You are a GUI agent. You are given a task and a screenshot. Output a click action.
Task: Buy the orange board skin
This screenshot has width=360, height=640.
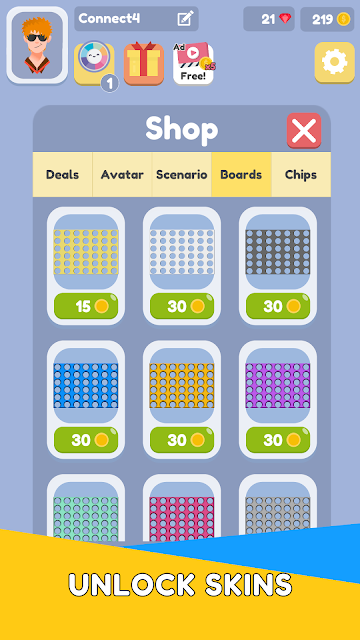(x=182, y=440)
